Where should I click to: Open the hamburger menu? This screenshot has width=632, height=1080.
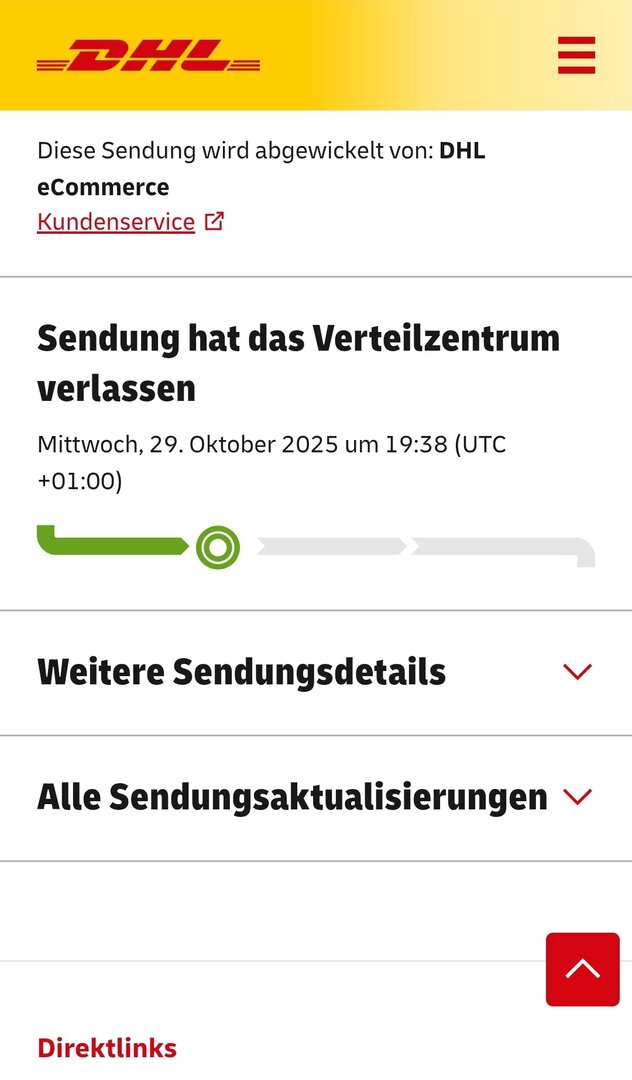(x=576, y=55)
